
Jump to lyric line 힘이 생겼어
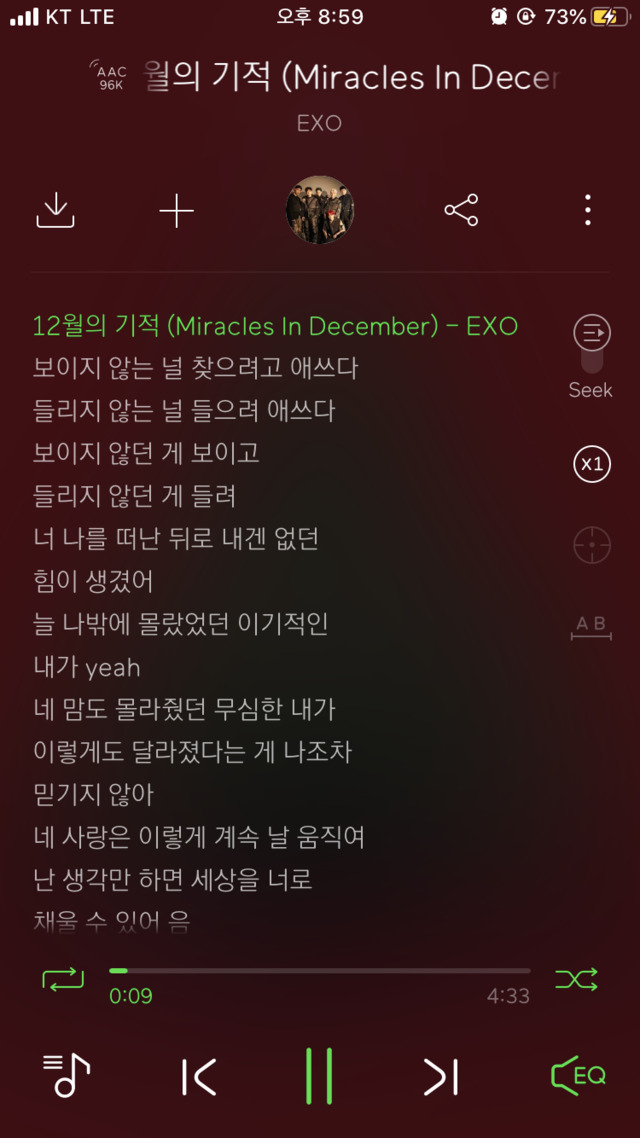(93, 581)
